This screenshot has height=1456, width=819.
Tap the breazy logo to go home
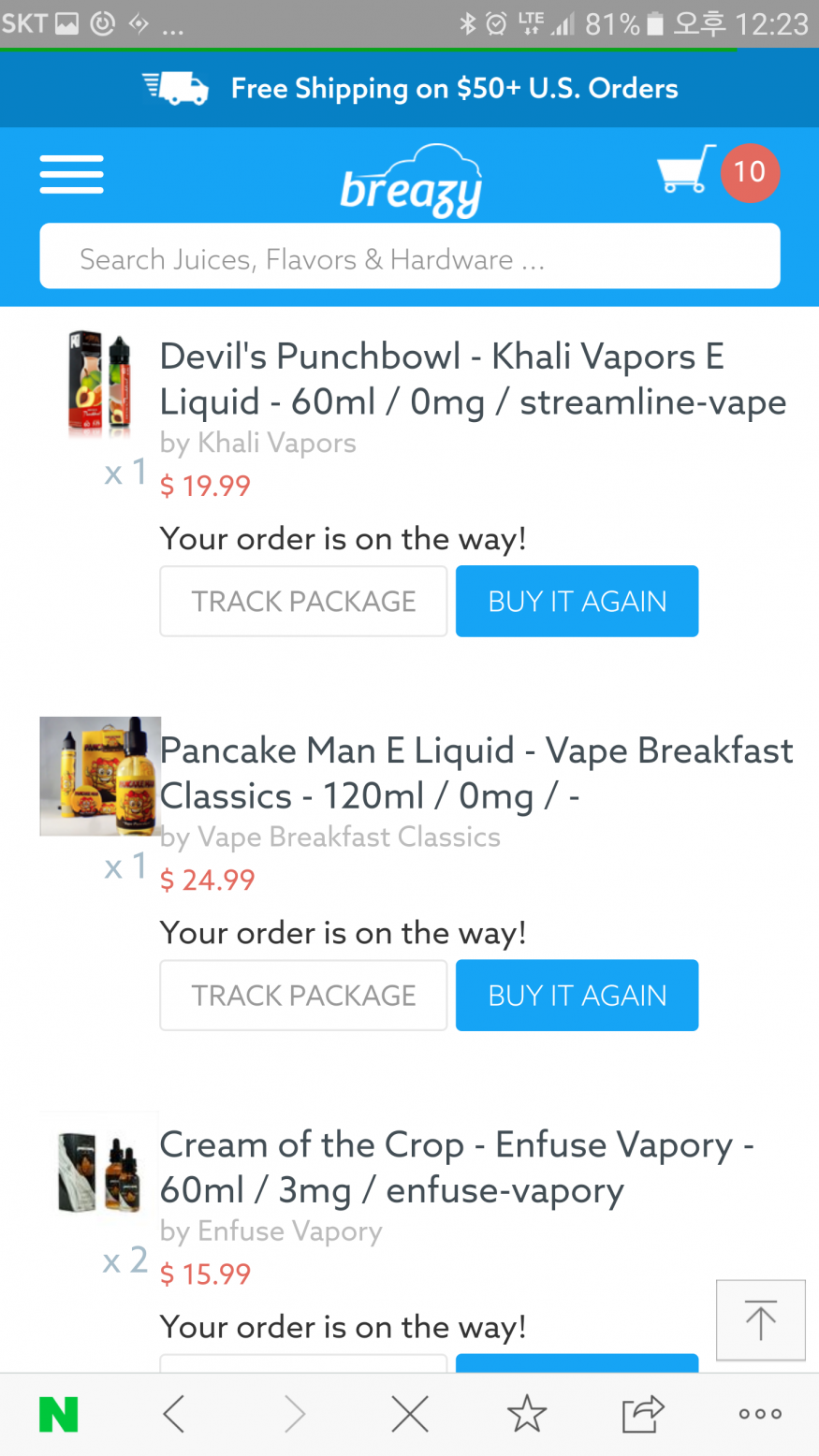point(411,182)
